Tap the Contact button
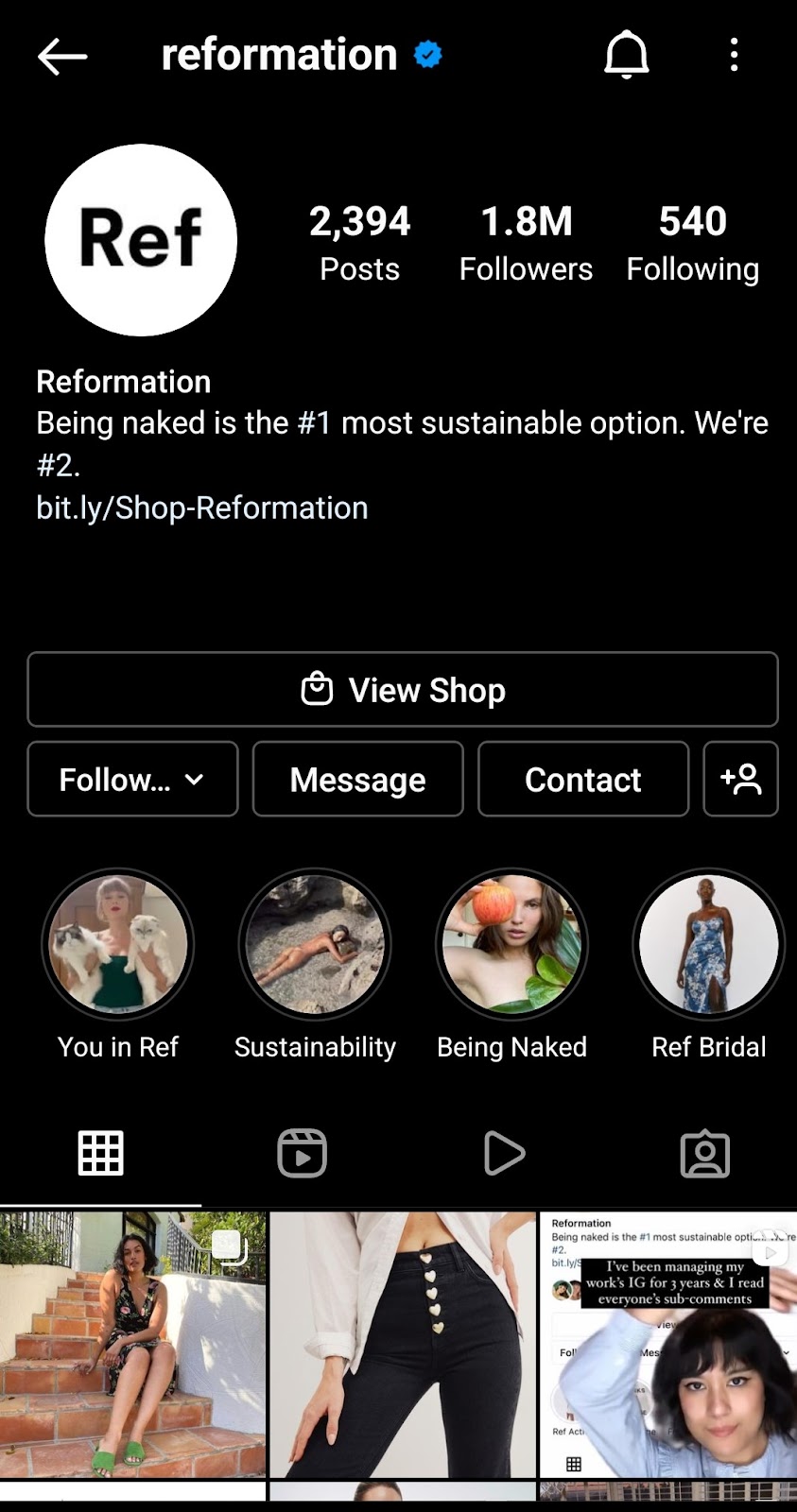Screen dimensions: 797x1512 coord(583,779)
